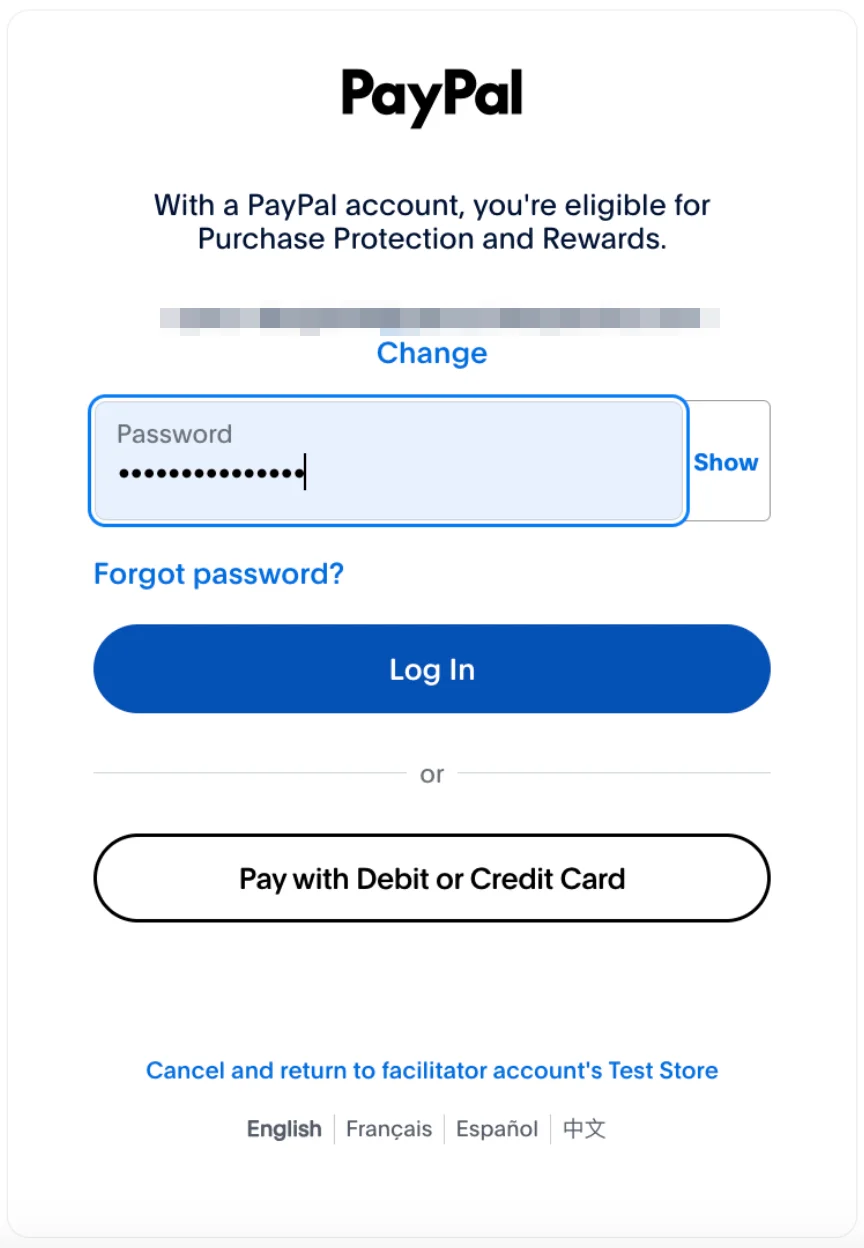Switch the page language to Español
Viewport: 864px width, 1248px height.
tap(497, 1128)
